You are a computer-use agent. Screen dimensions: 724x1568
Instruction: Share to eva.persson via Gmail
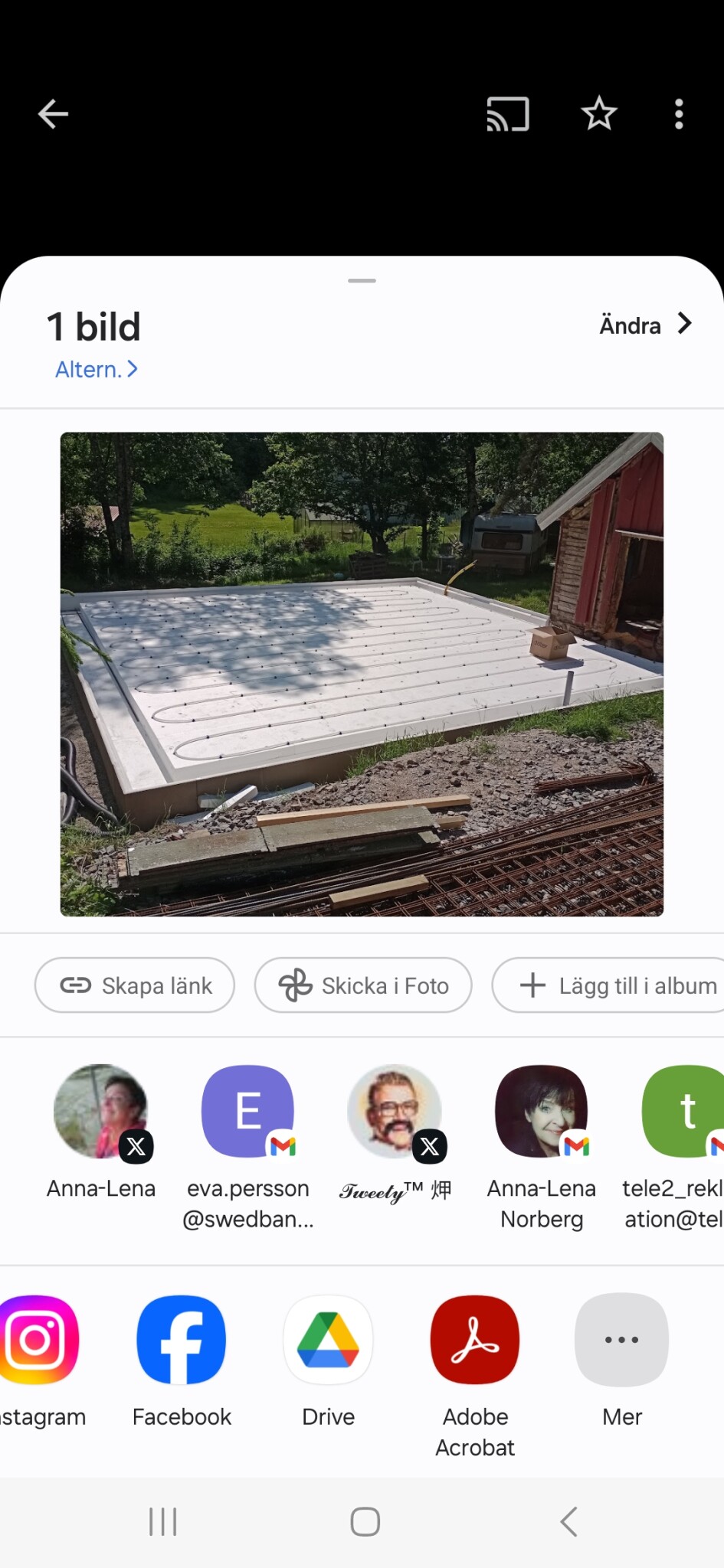pyautogui.click(x=247, y=1112)
